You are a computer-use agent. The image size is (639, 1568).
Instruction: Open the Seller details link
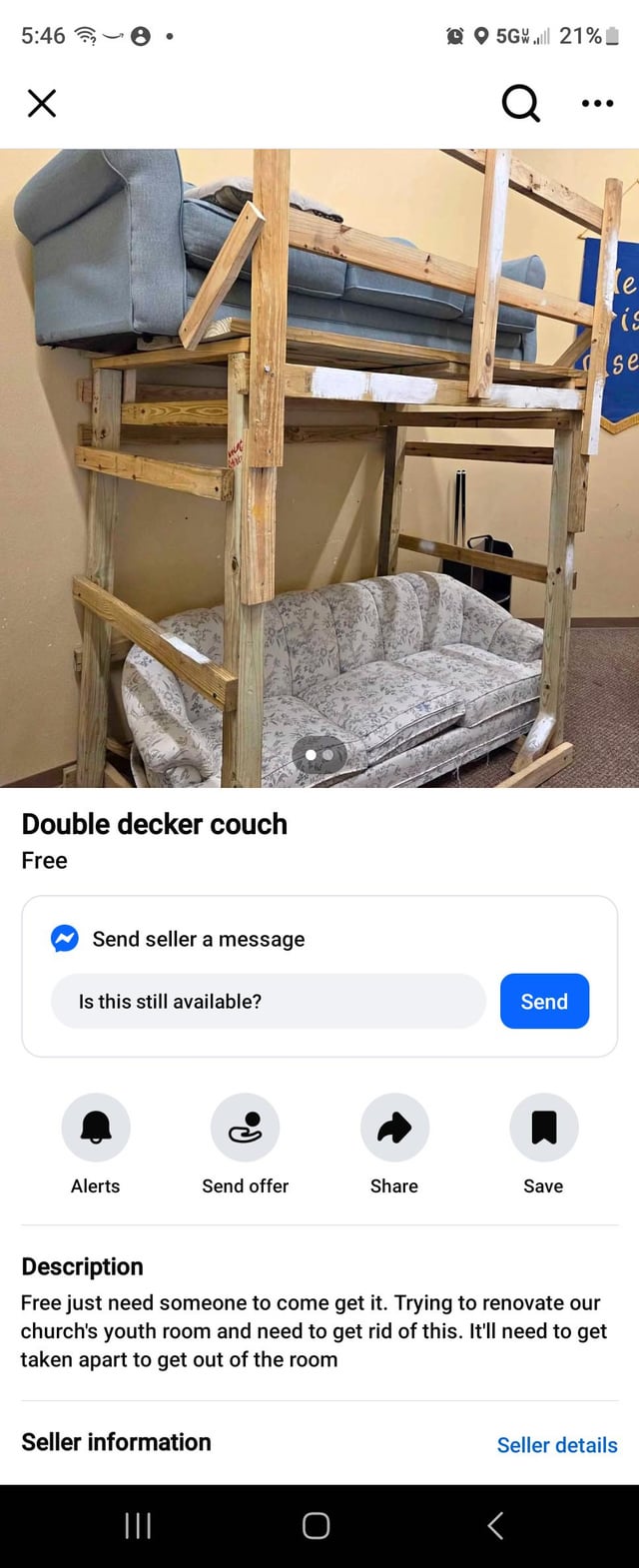pos(557,1444)
